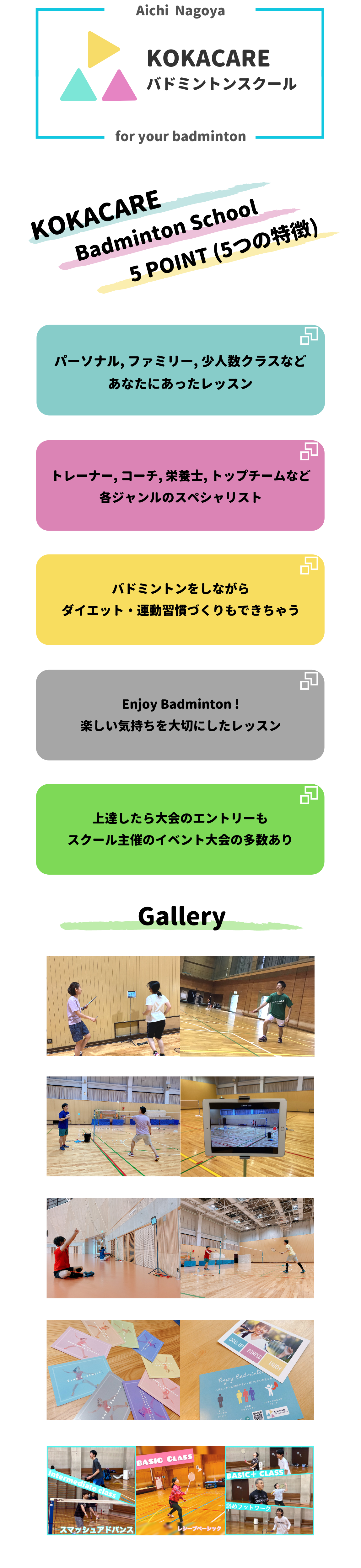Open the Basic Class gallery image
This screenshot has height=1568, width=361.
[x=180, y=1490]
